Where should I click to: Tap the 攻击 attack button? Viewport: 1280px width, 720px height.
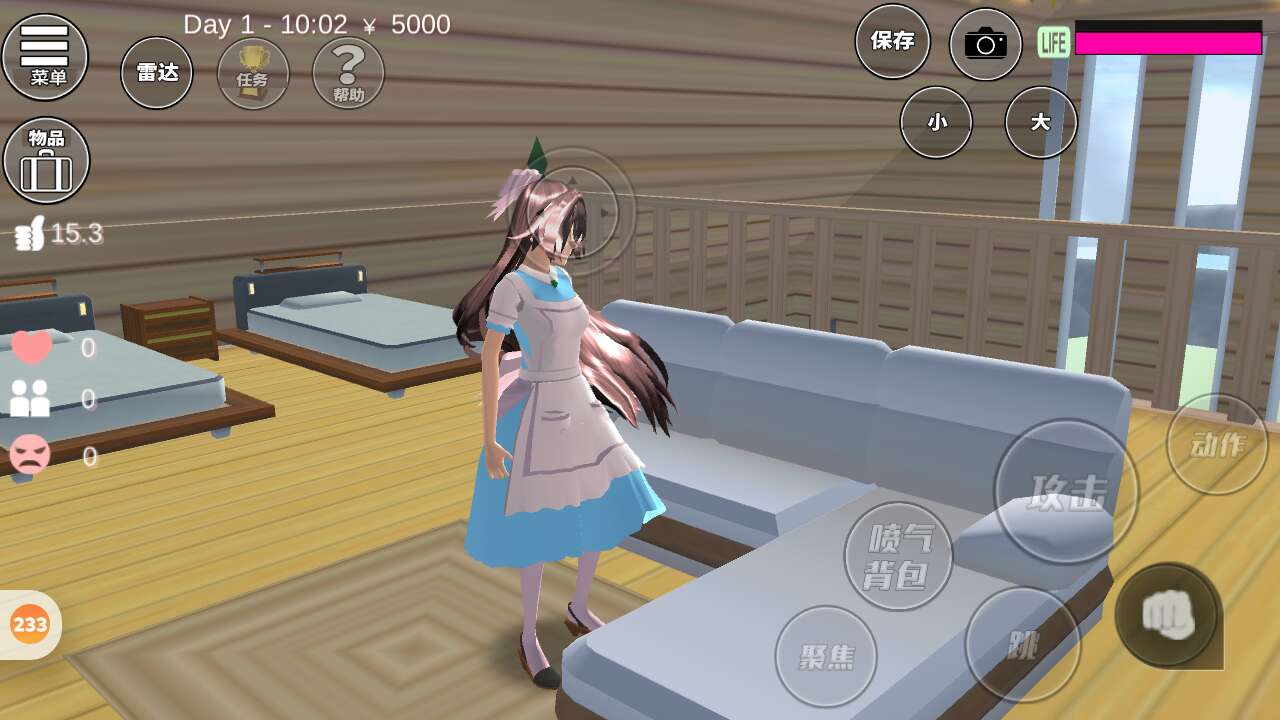(x=1067, y=491)
